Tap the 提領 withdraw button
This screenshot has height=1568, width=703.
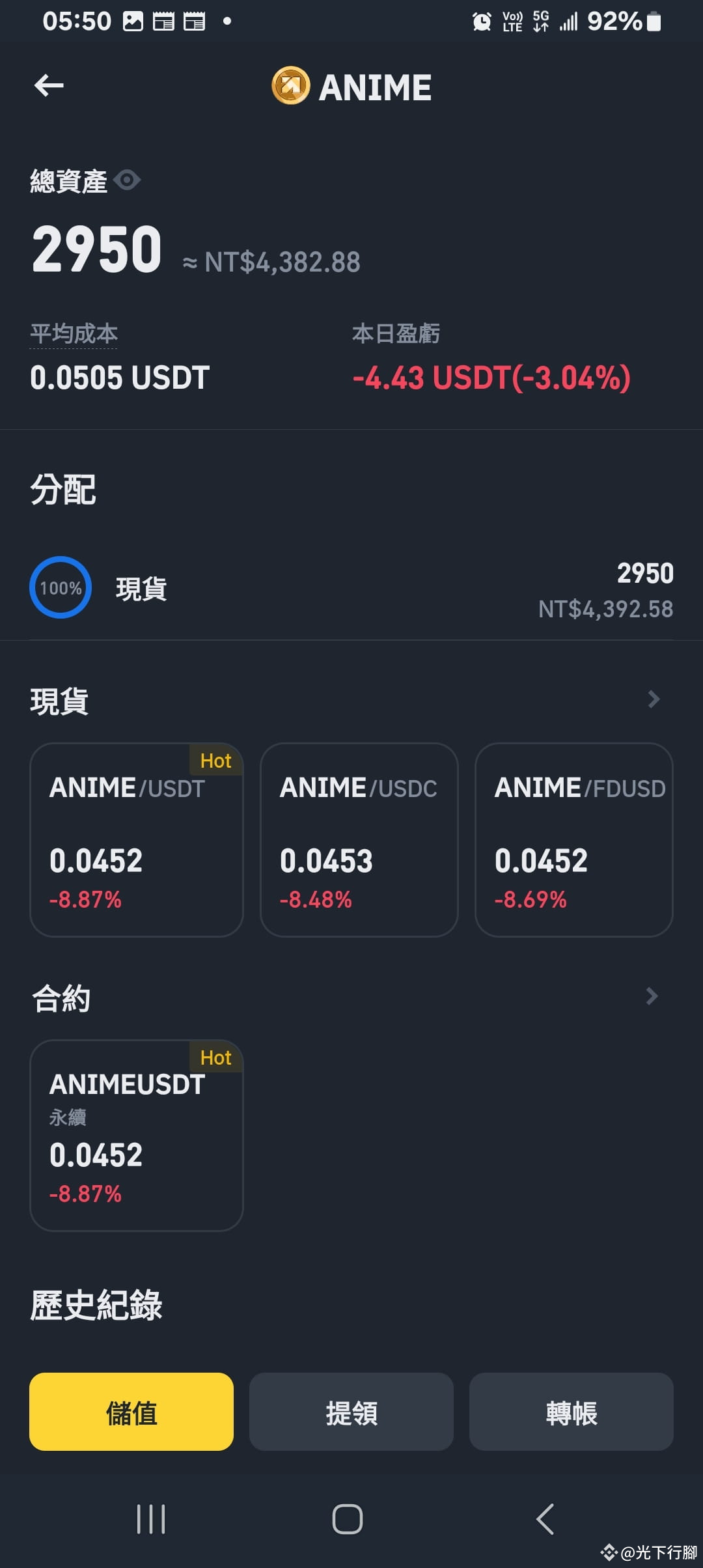[351, 1412]
